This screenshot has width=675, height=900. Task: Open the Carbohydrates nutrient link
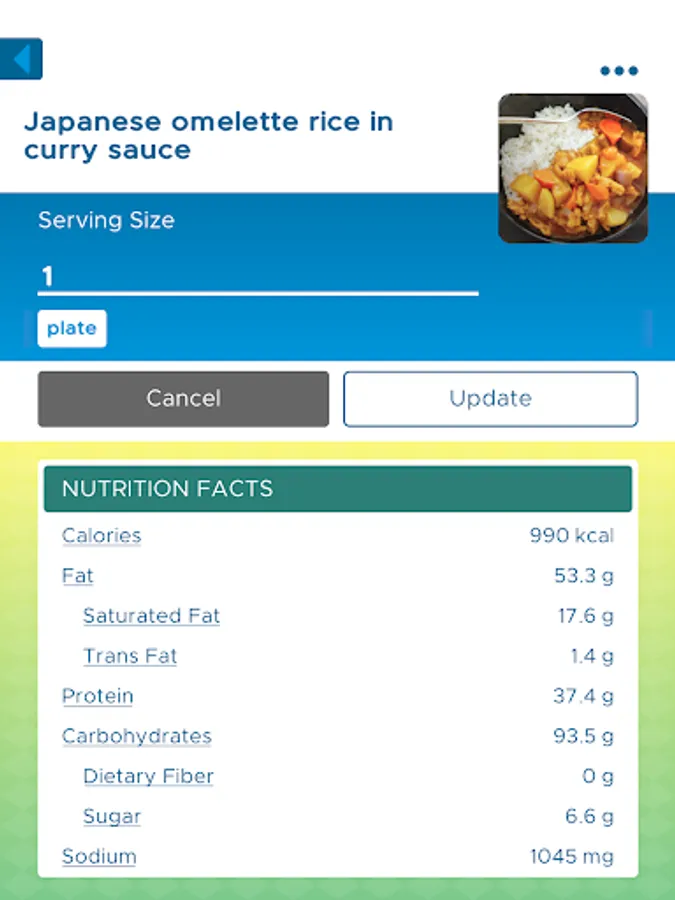(136, 736)
